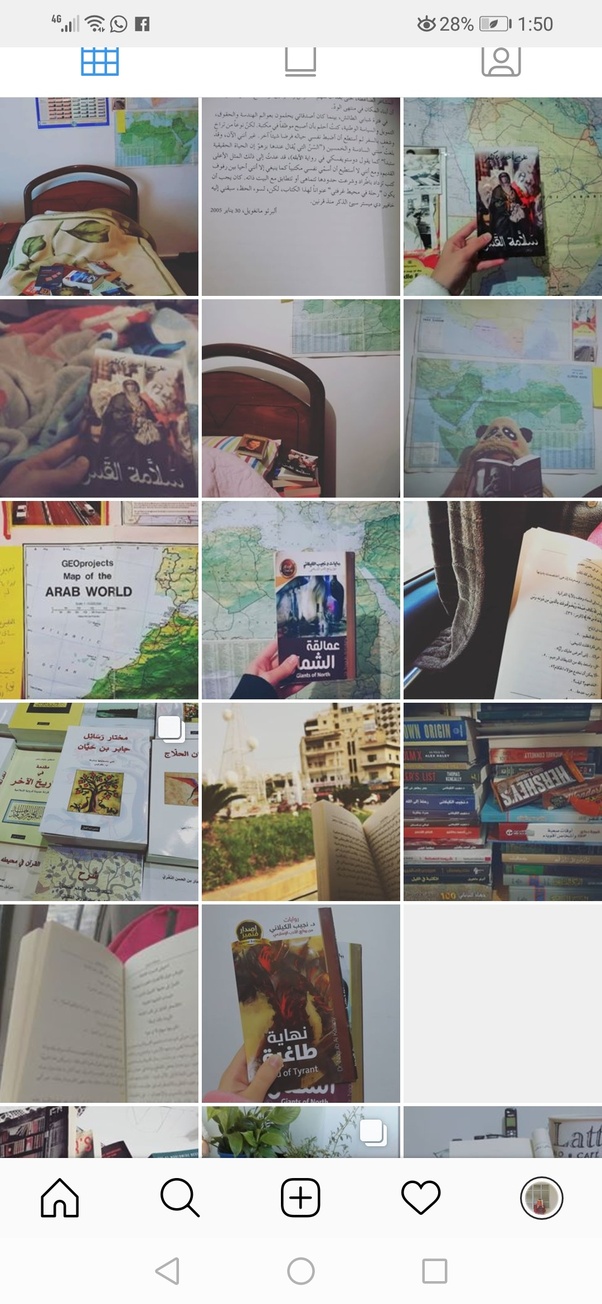The image size is (602, 1304).
Task: Open the book held beside car seat post
Action: tap(503, 600)
